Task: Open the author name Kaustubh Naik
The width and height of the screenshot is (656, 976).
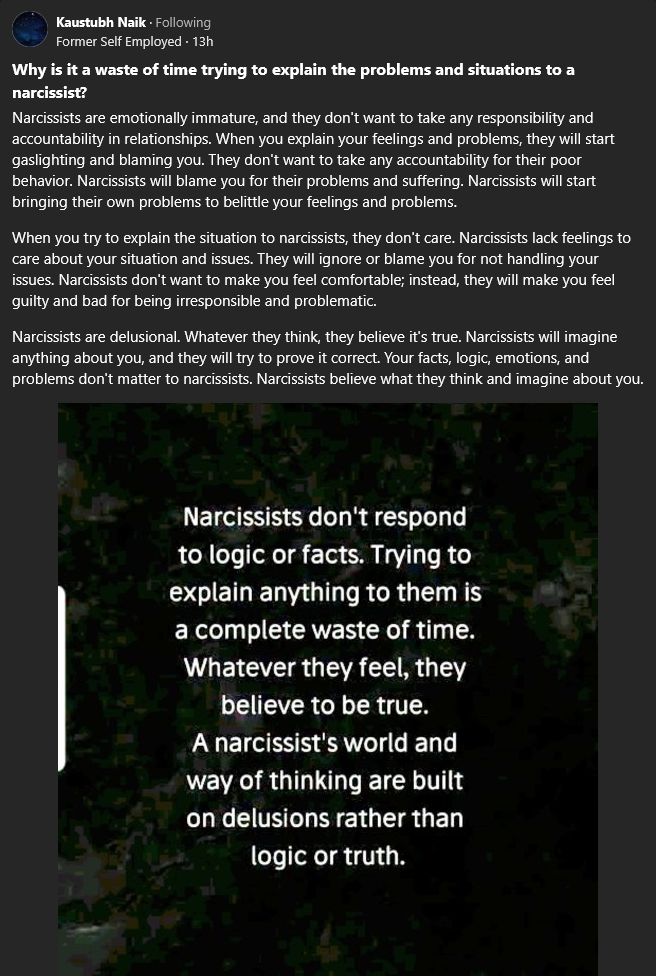Action: click(x=101, y=22)
